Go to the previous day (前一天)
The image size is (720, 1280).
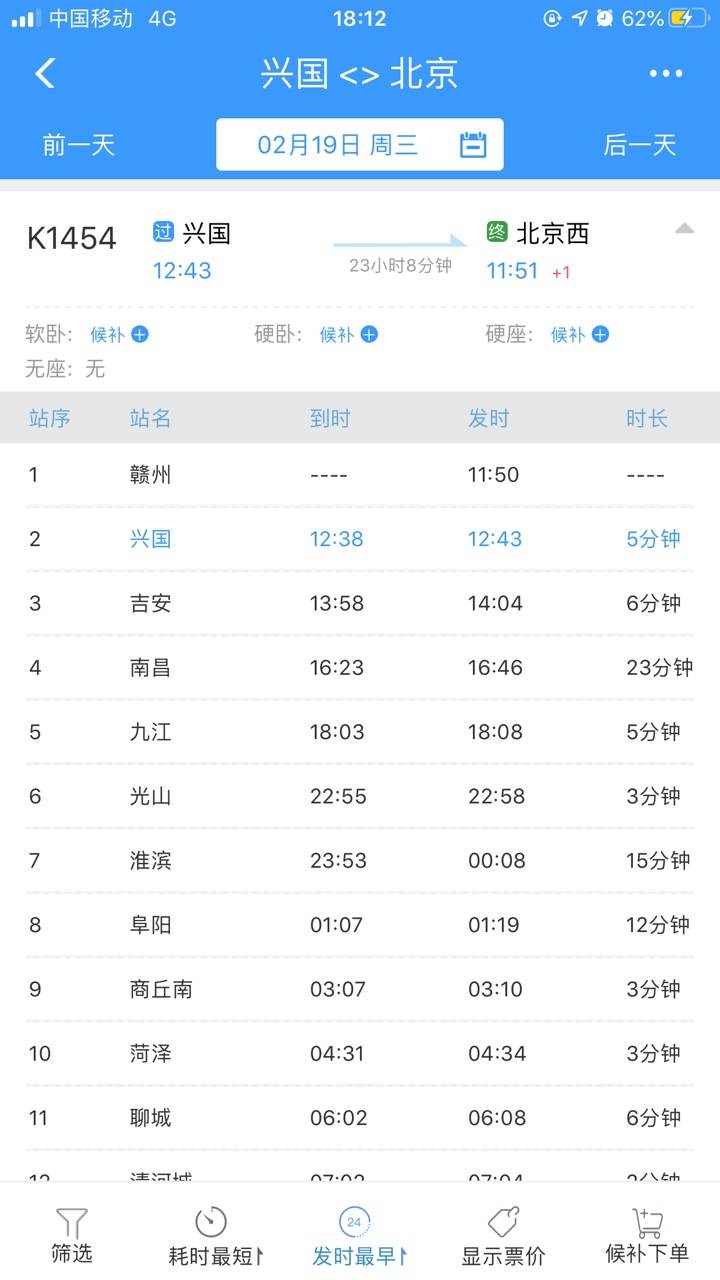(79, 145)
